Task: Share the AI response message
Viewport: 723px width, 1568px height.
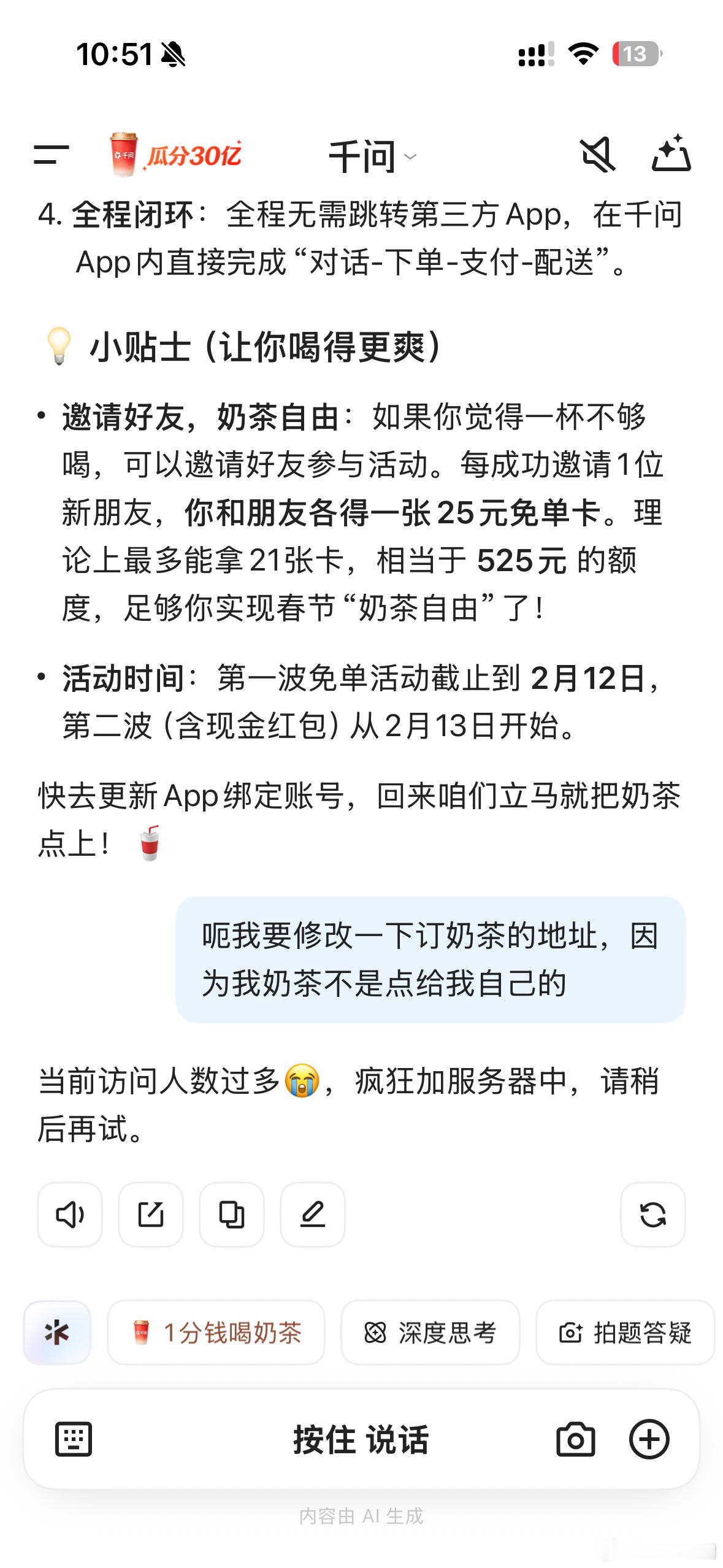Action: [150, 1214]
